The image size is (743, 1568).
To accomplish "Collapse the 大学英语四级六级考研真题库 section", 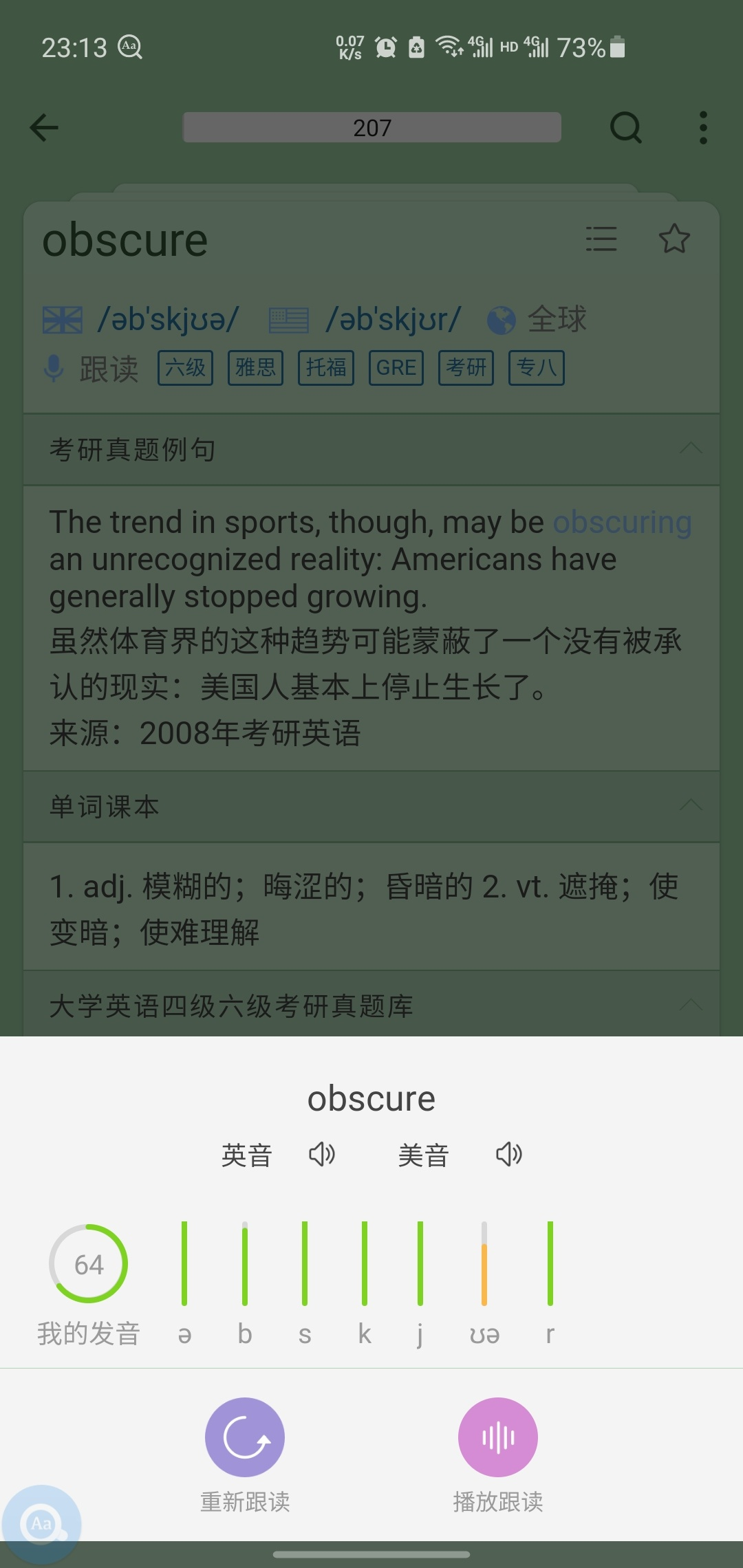I will click(691, 1005).
